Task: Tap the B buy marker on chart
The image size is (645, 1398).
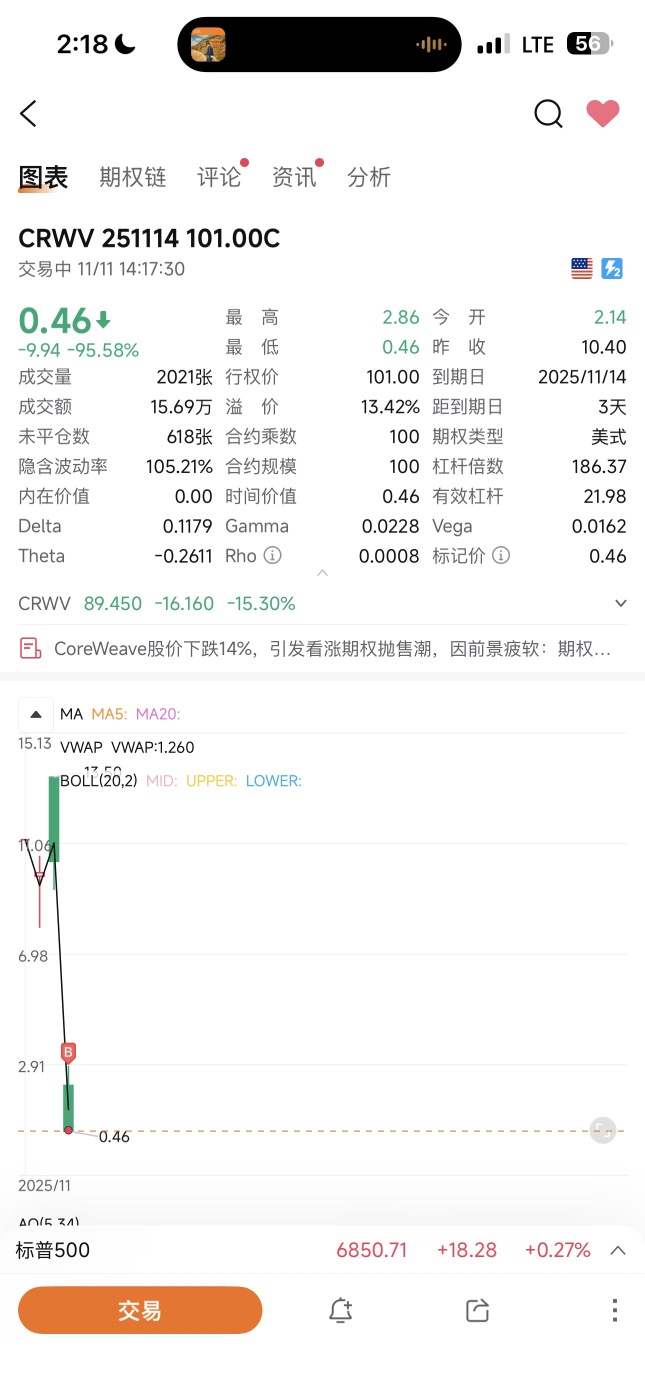Action: [x=68, y=1052]
